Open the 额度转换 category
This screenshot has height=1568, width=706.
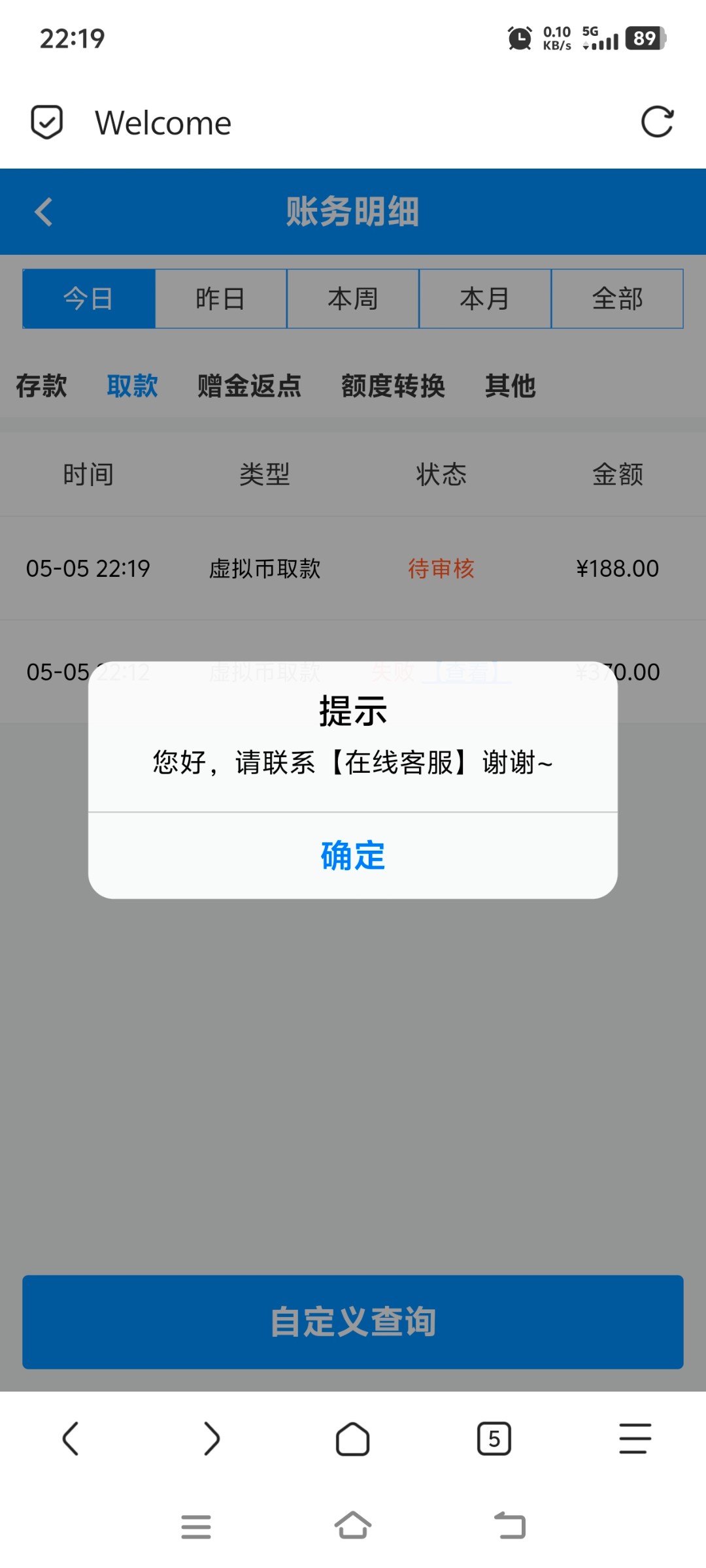[x=394, y=385]
